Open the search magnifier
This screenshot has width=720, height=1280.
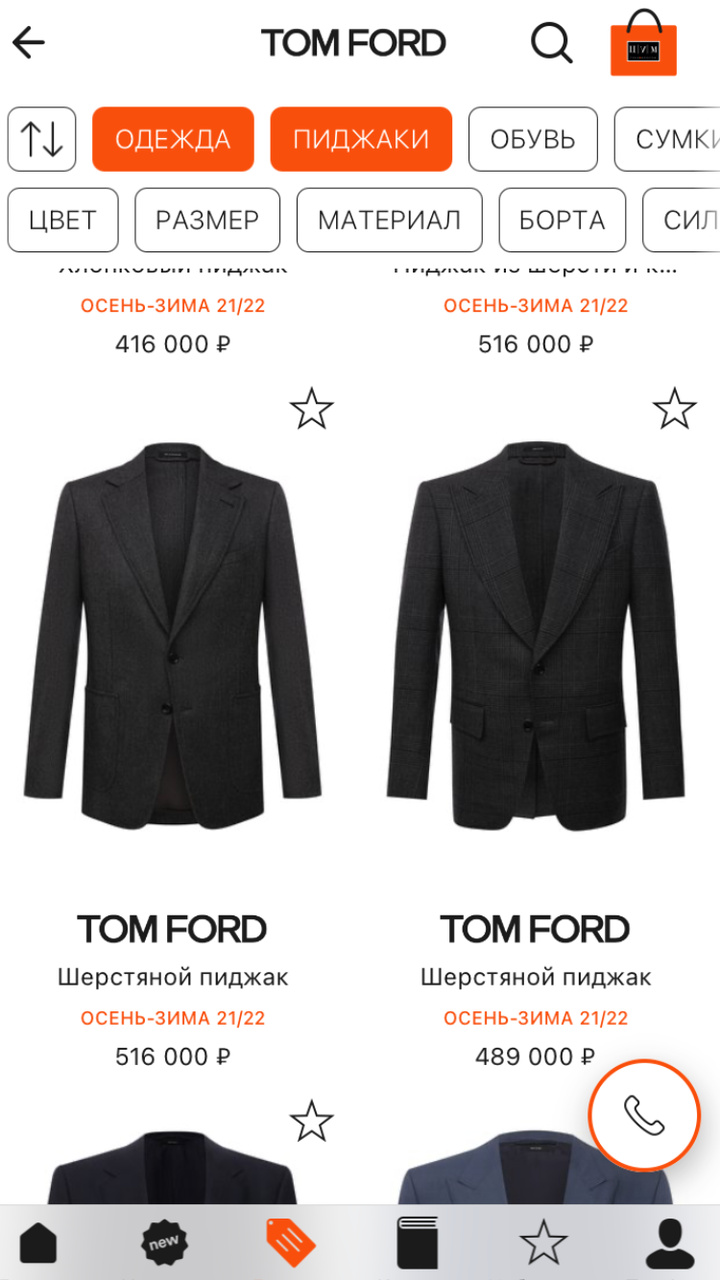(x=551, y=43)
